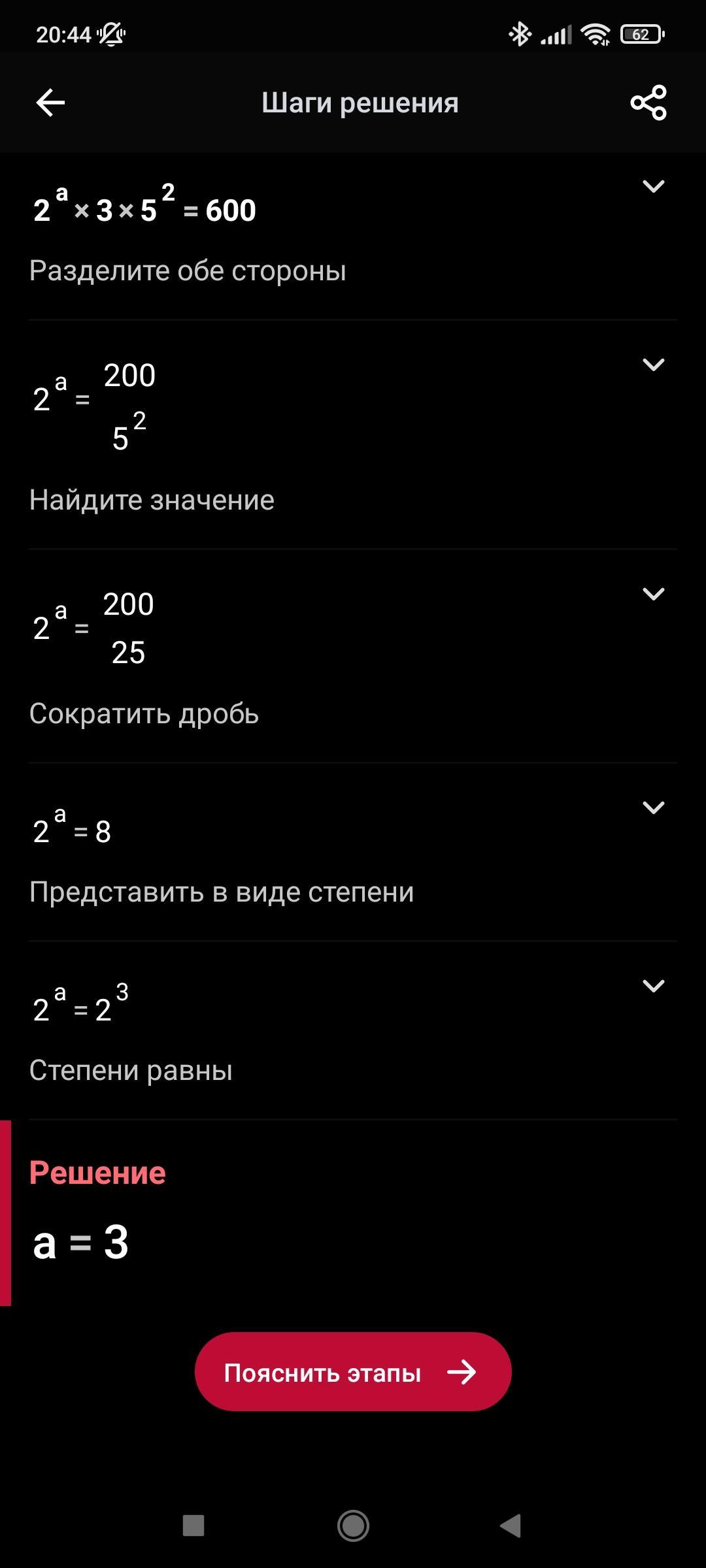Expand the 'Представить в виде степени' step
The image size is (706, 1568).
click(653, 808)
